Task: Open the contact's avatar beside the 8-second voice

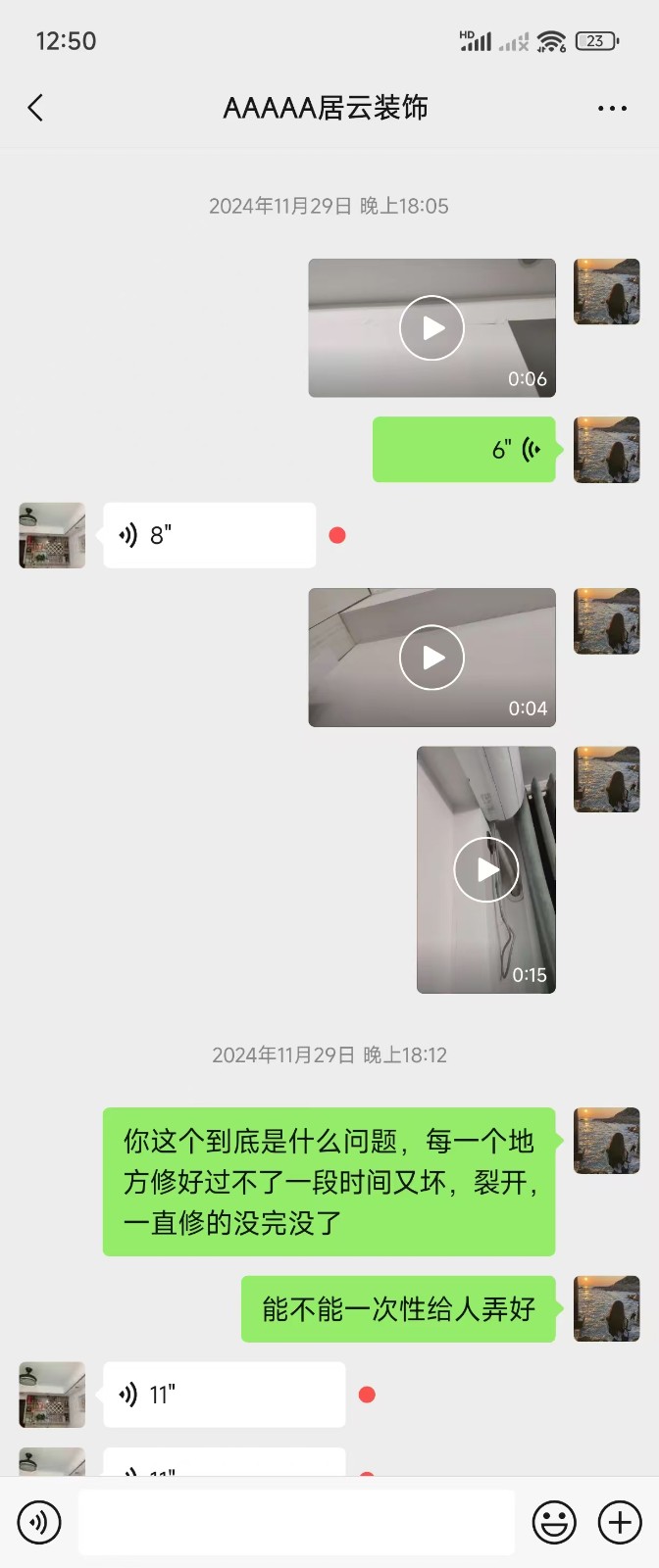Action: click(52, 535)
